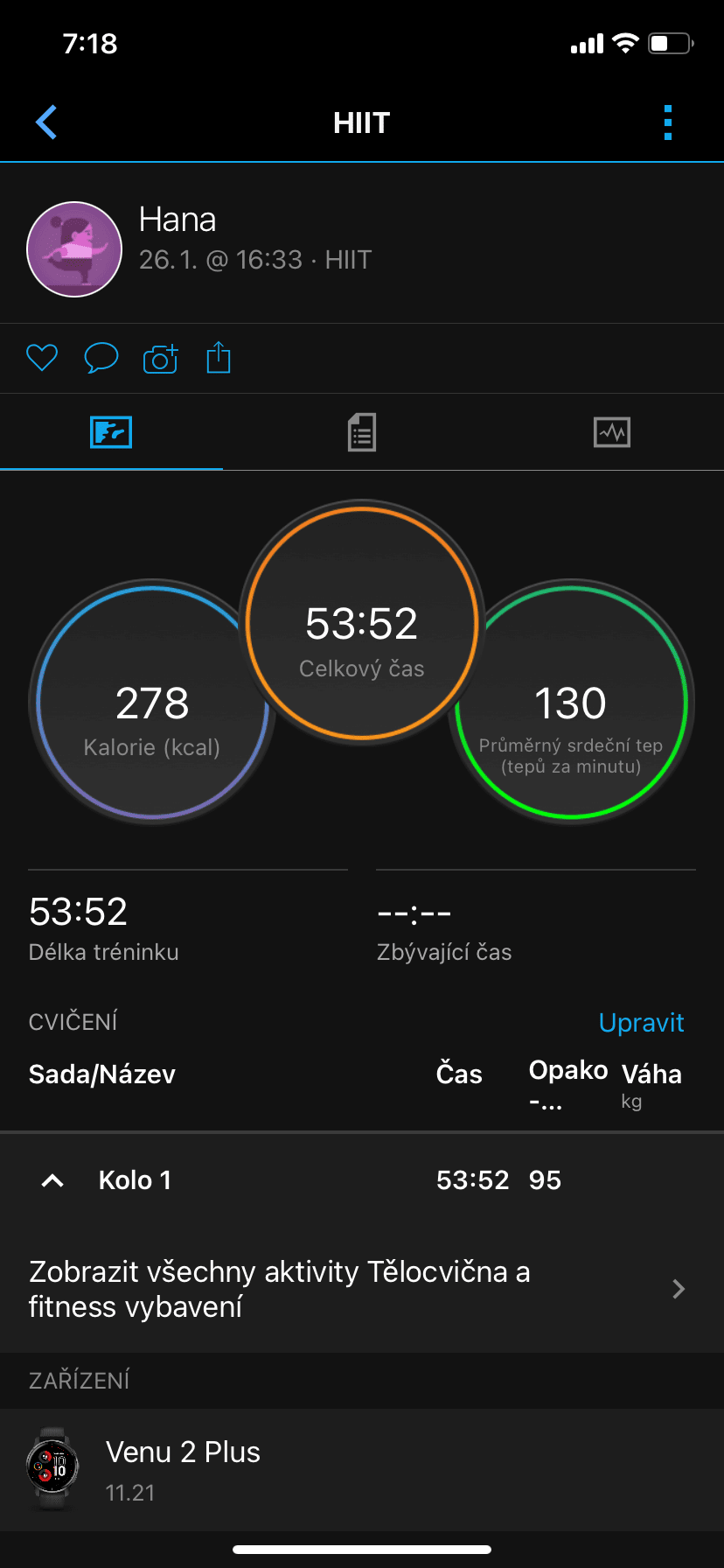Tap Upravit to edit exercises

(641, 1023)
